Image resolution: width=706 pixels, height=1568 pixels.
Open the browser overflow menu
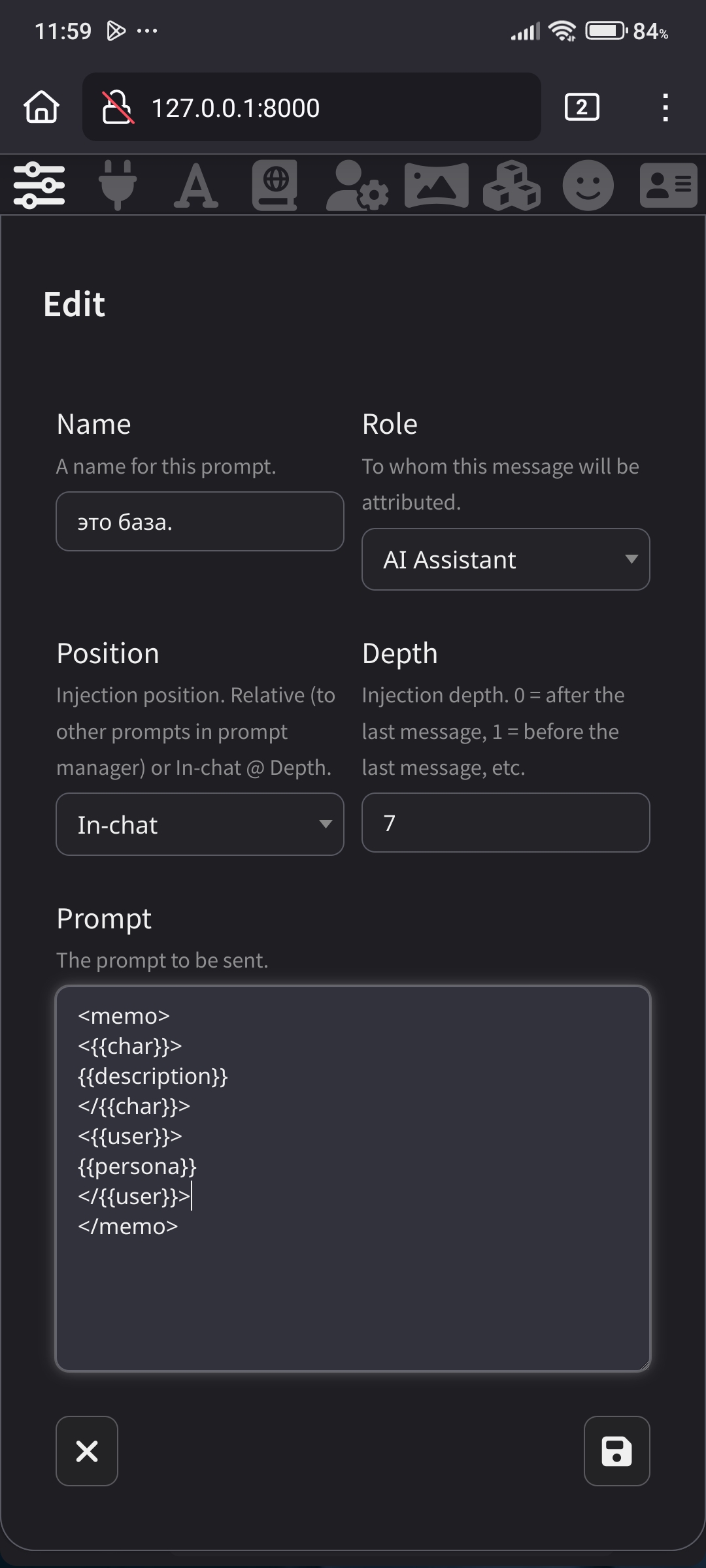[665, 107]
